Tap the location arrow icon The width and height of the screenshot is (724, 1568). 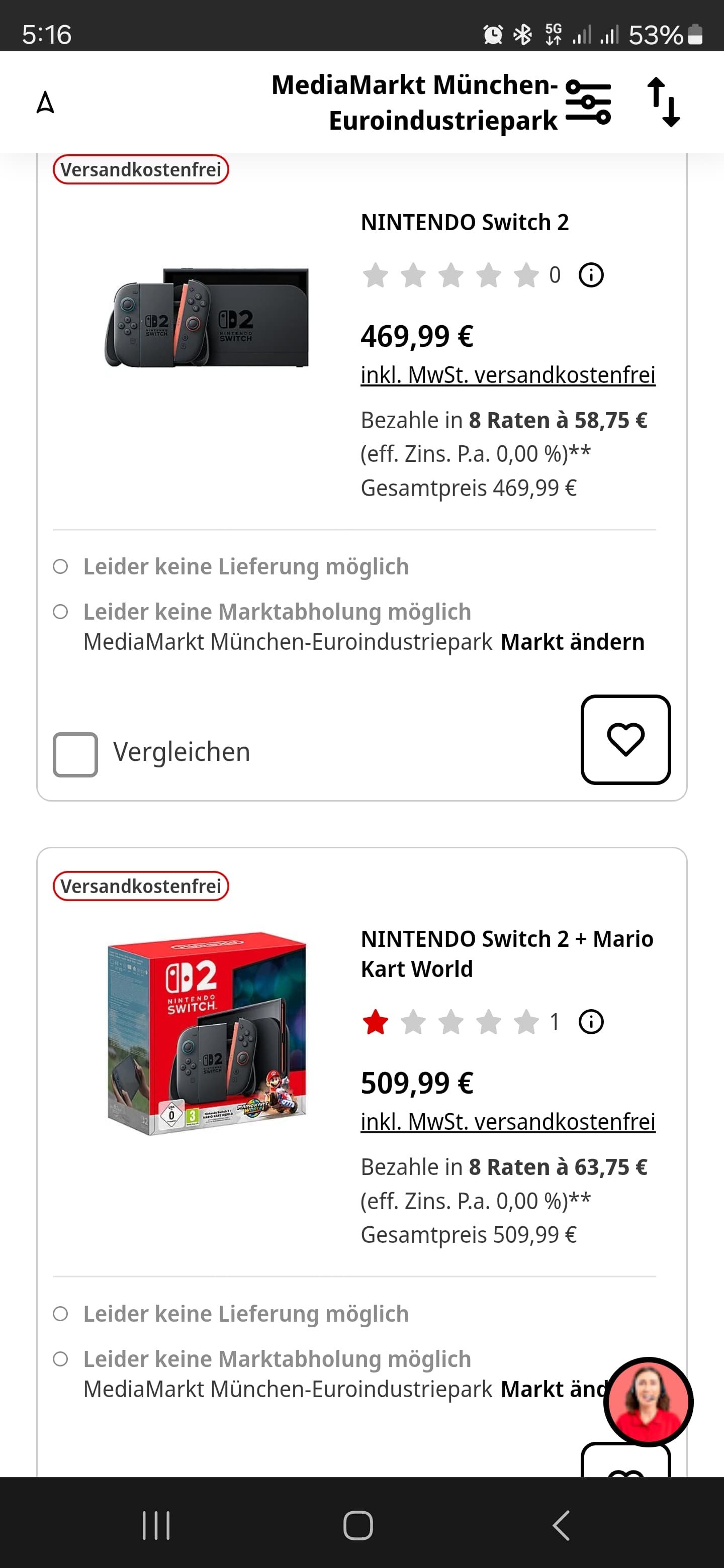click(45, 102)
